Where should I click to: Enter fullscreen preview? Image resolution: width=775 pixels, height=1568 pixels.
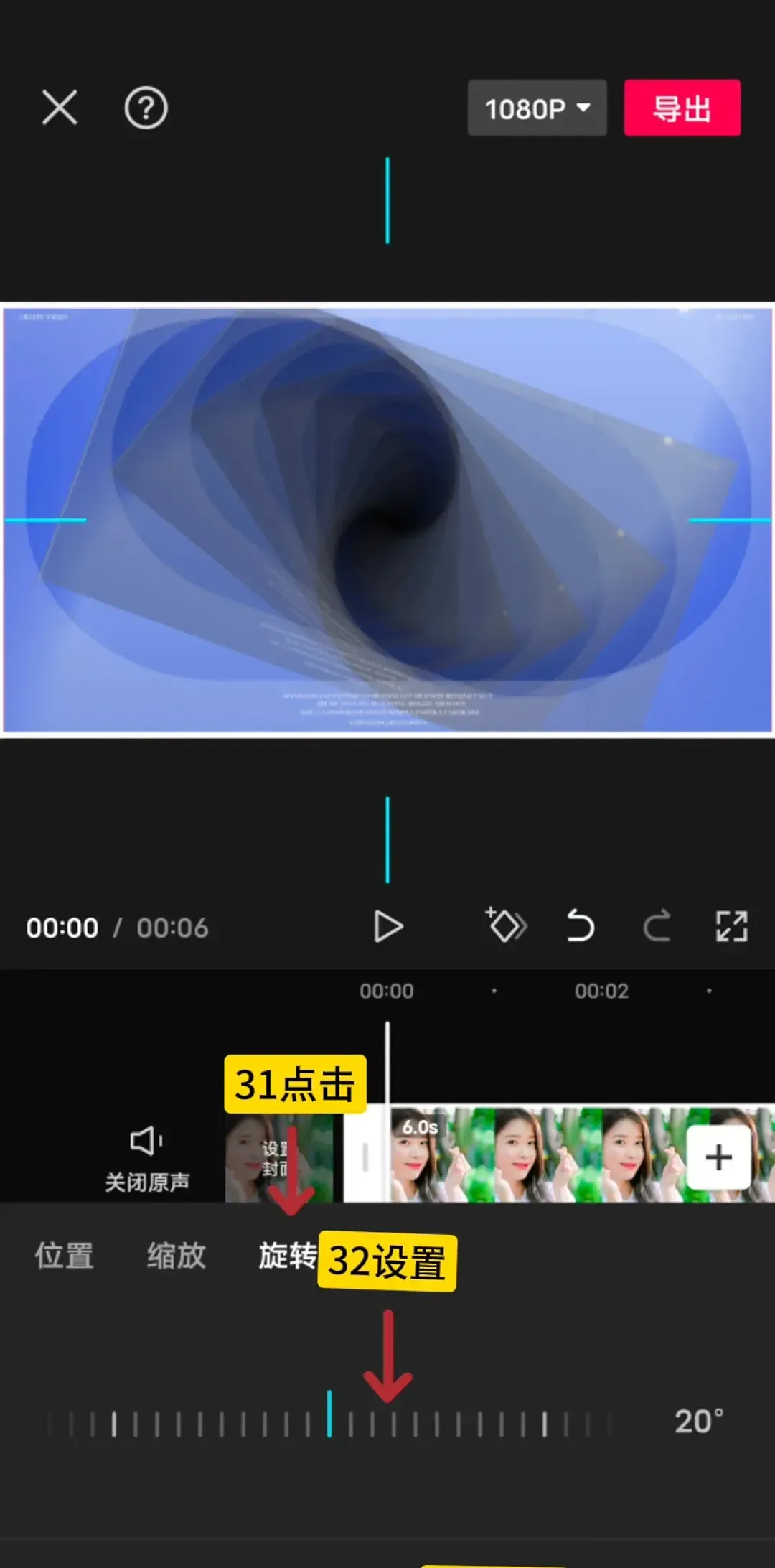pyautogui.click(x=731, y=926)
